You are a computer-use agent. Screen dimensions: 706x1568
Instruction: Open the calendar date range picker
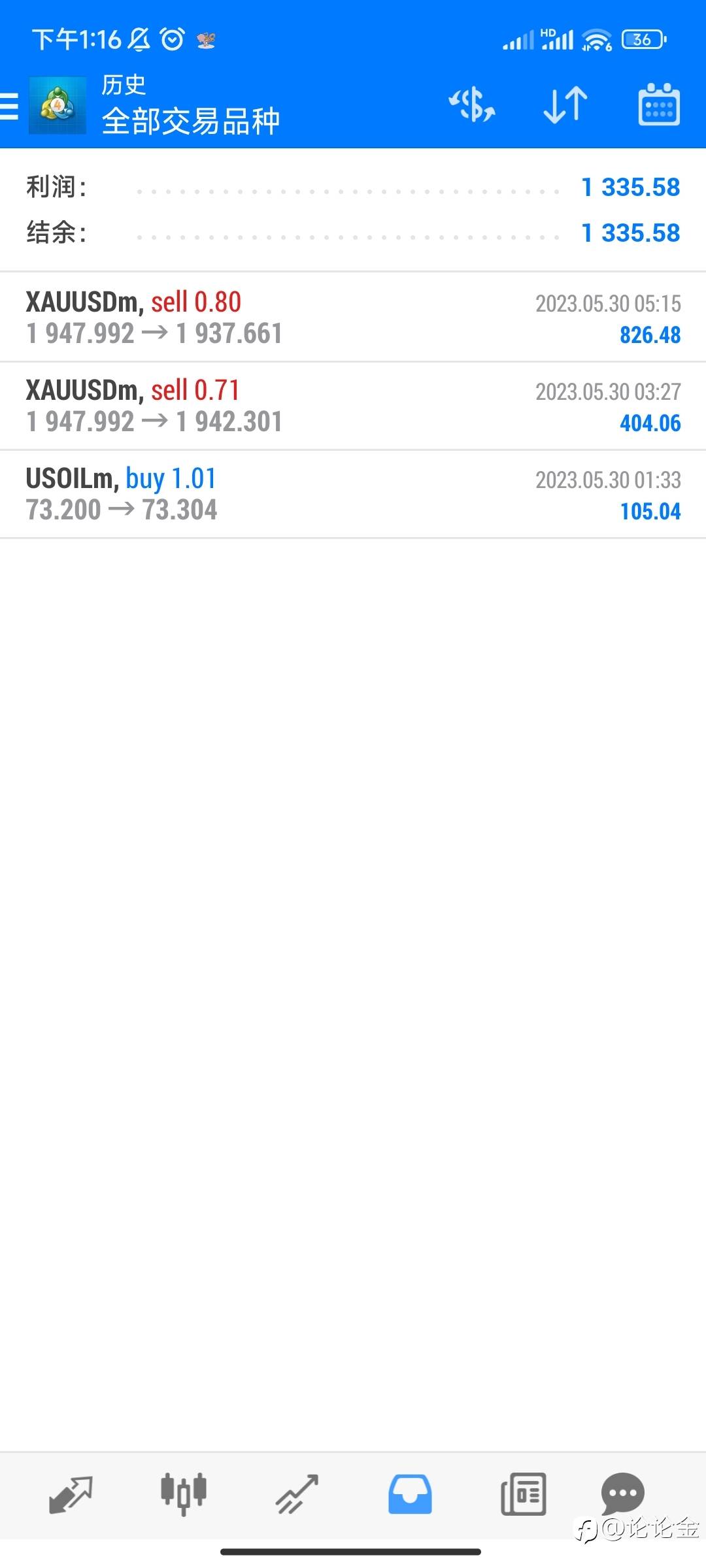[x=659, y=105]
